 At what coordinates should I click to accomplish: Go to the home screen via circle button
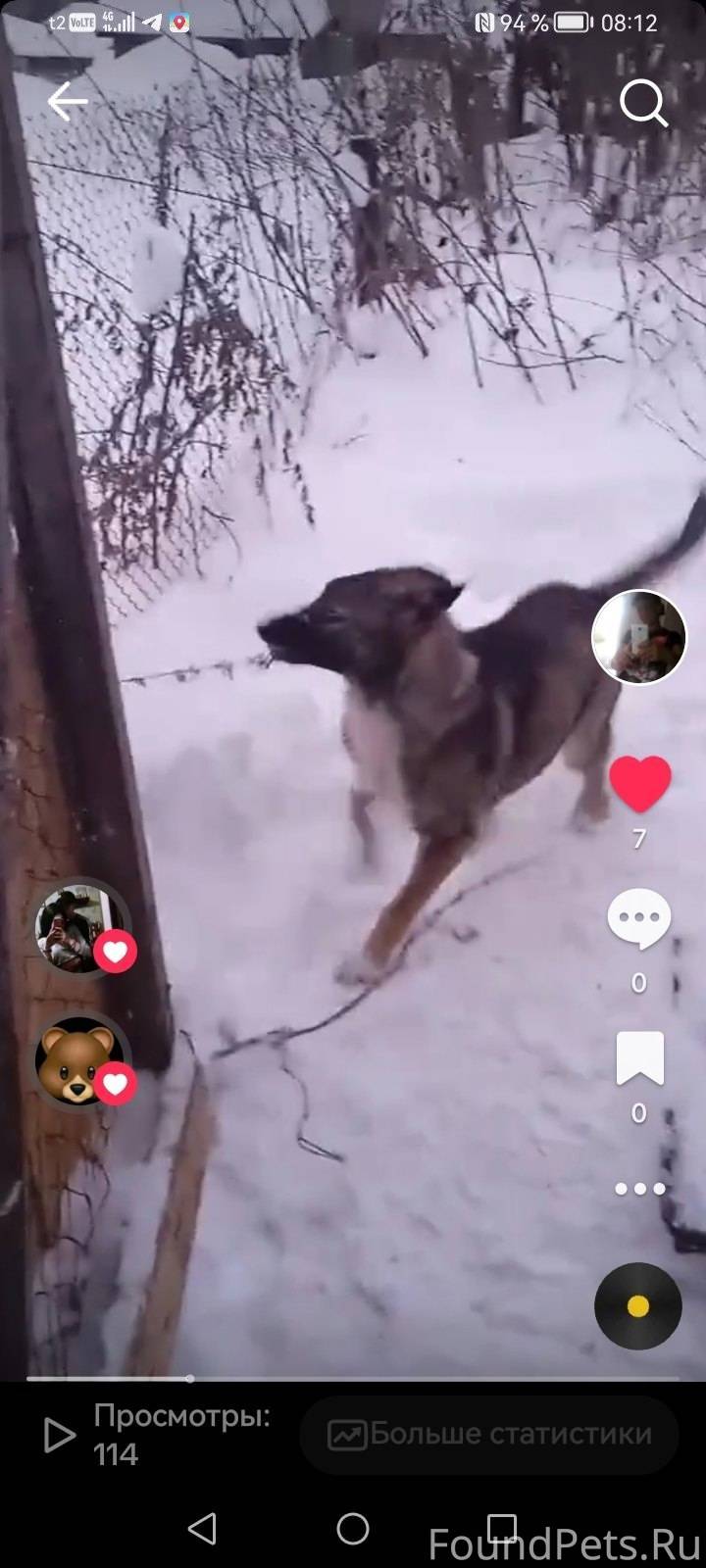(353, 1528)
